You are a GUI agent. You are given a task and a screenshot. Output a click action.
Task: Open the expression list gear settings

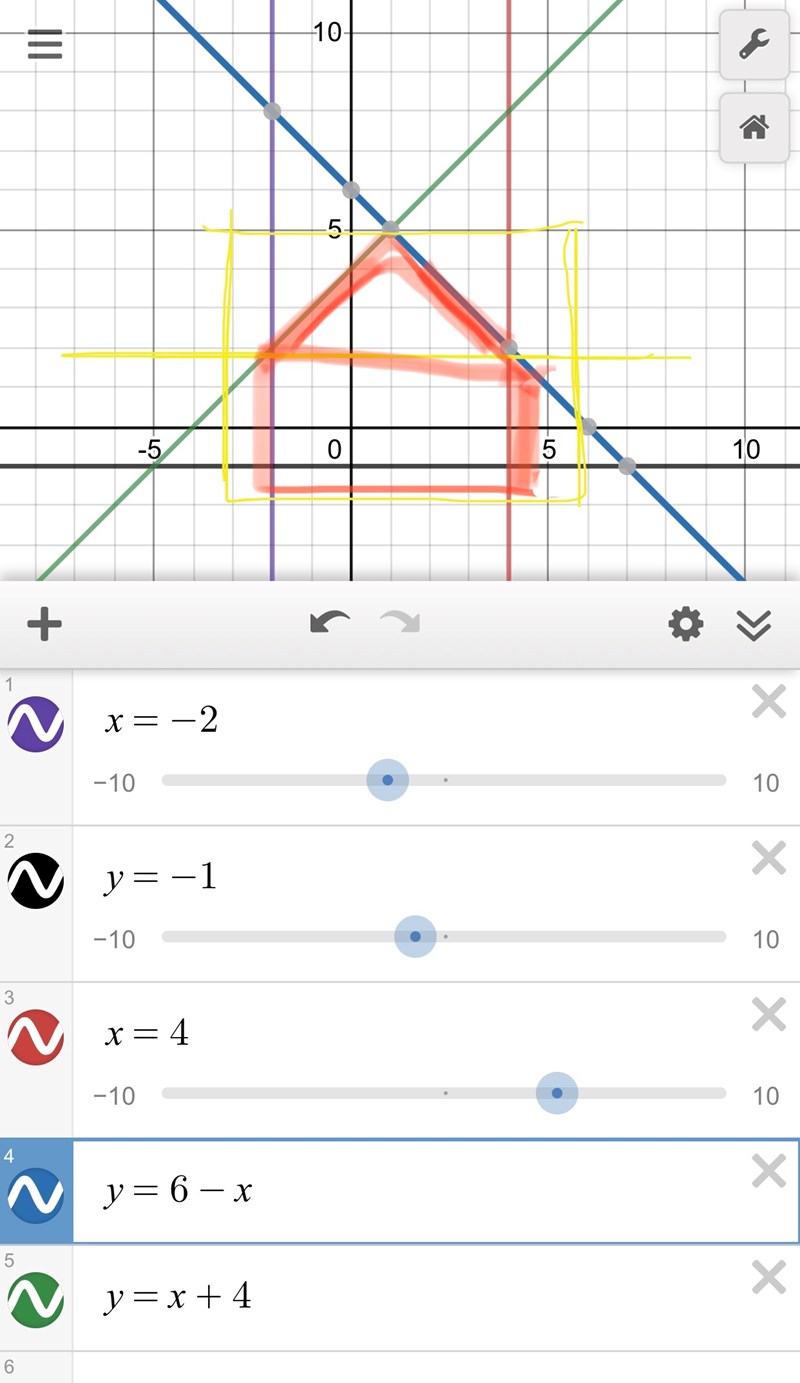[685, 625]
